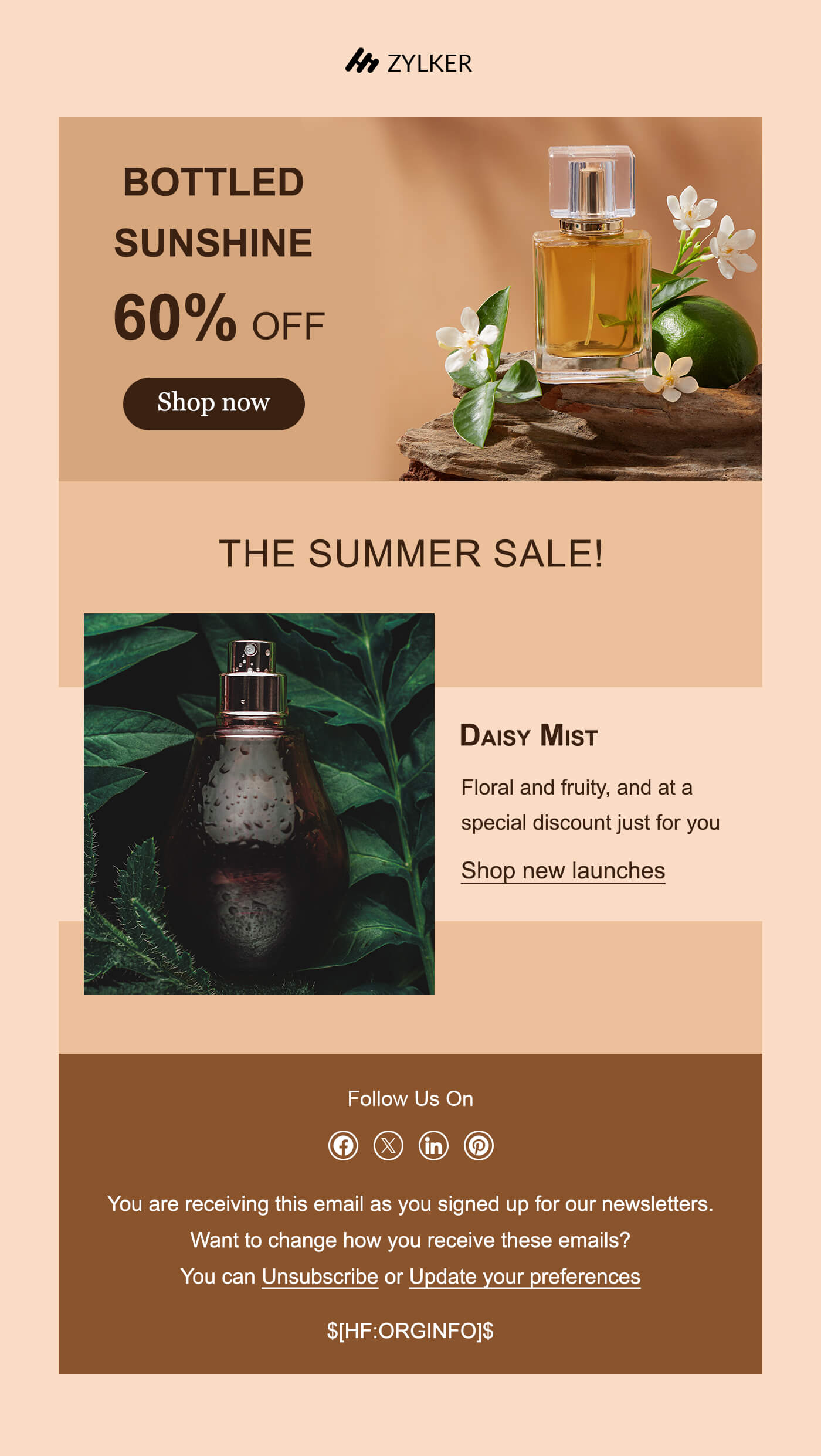
Task: Open the Facebook page icon
Action: 343,1145
